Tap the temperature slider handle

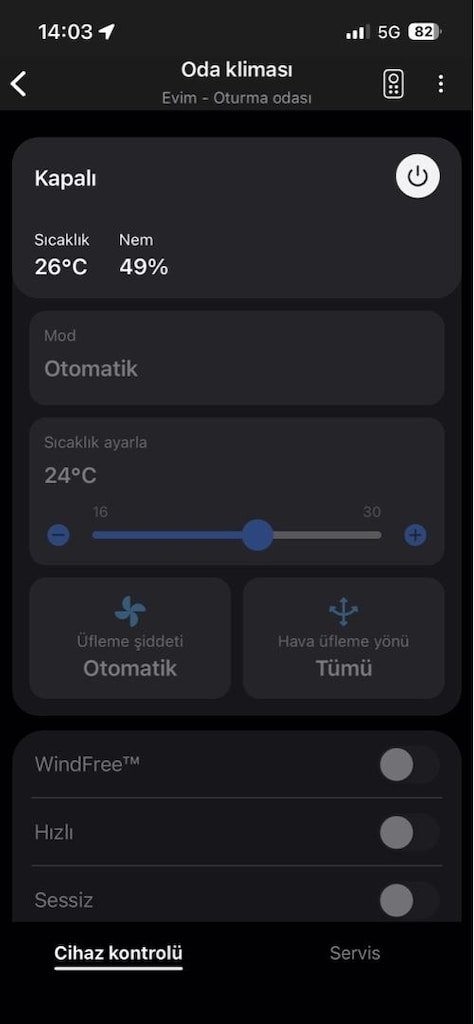coord(258,535)
